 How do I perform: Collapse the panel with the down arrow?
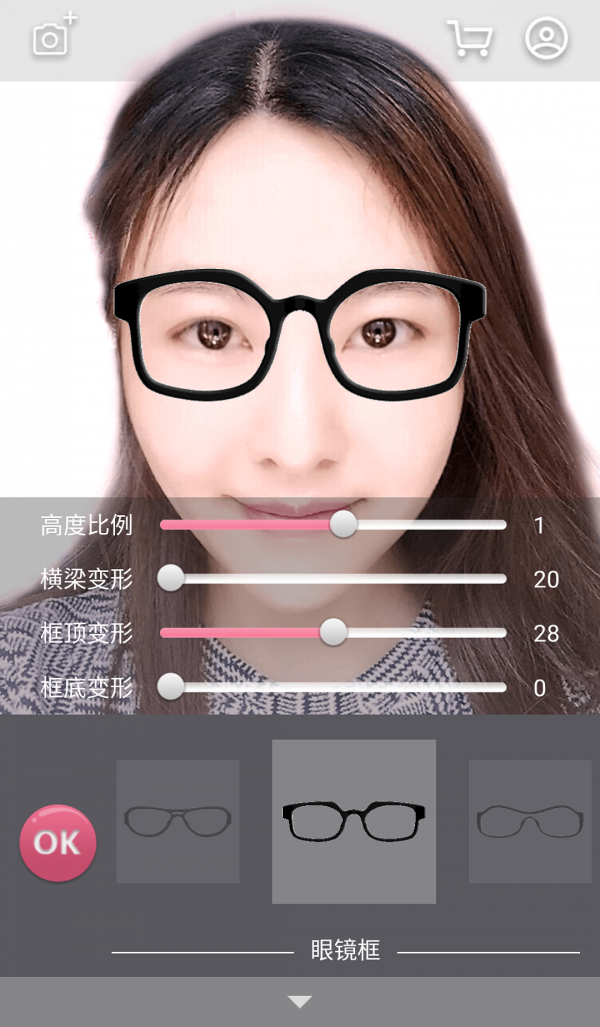coord(300,1002)
